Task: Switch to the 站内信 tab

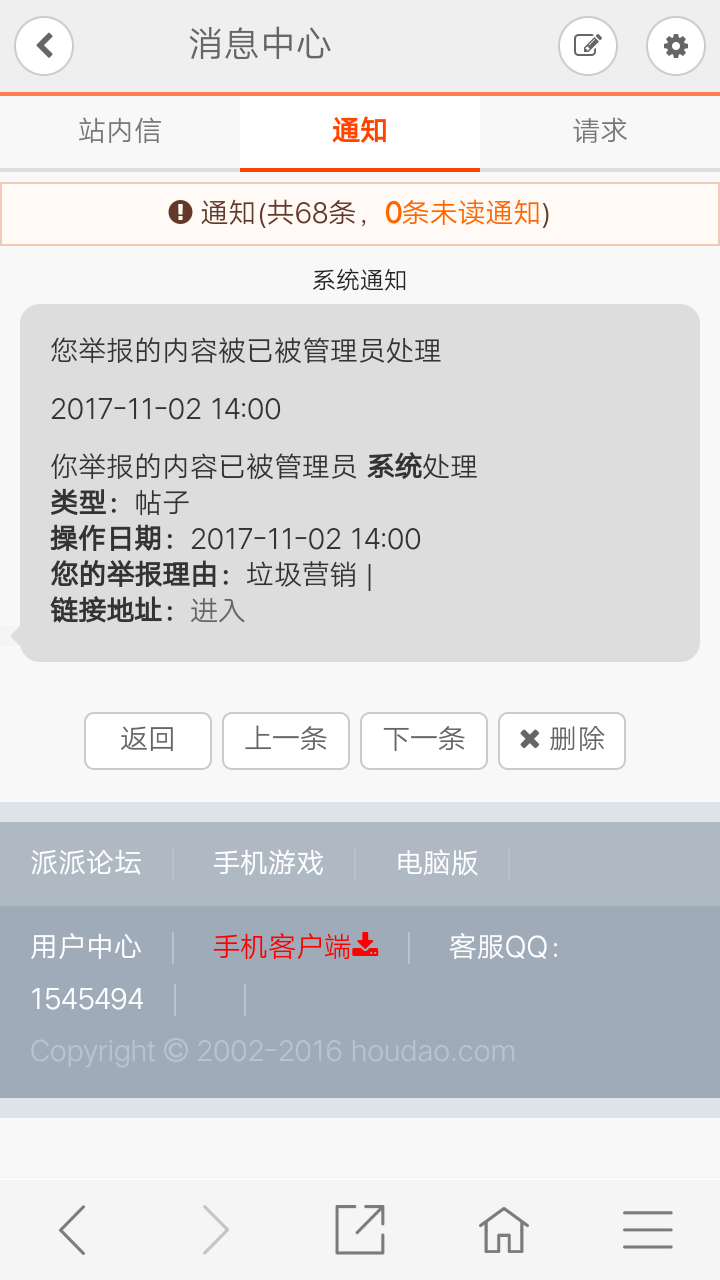Action: (x=120, y=131)
